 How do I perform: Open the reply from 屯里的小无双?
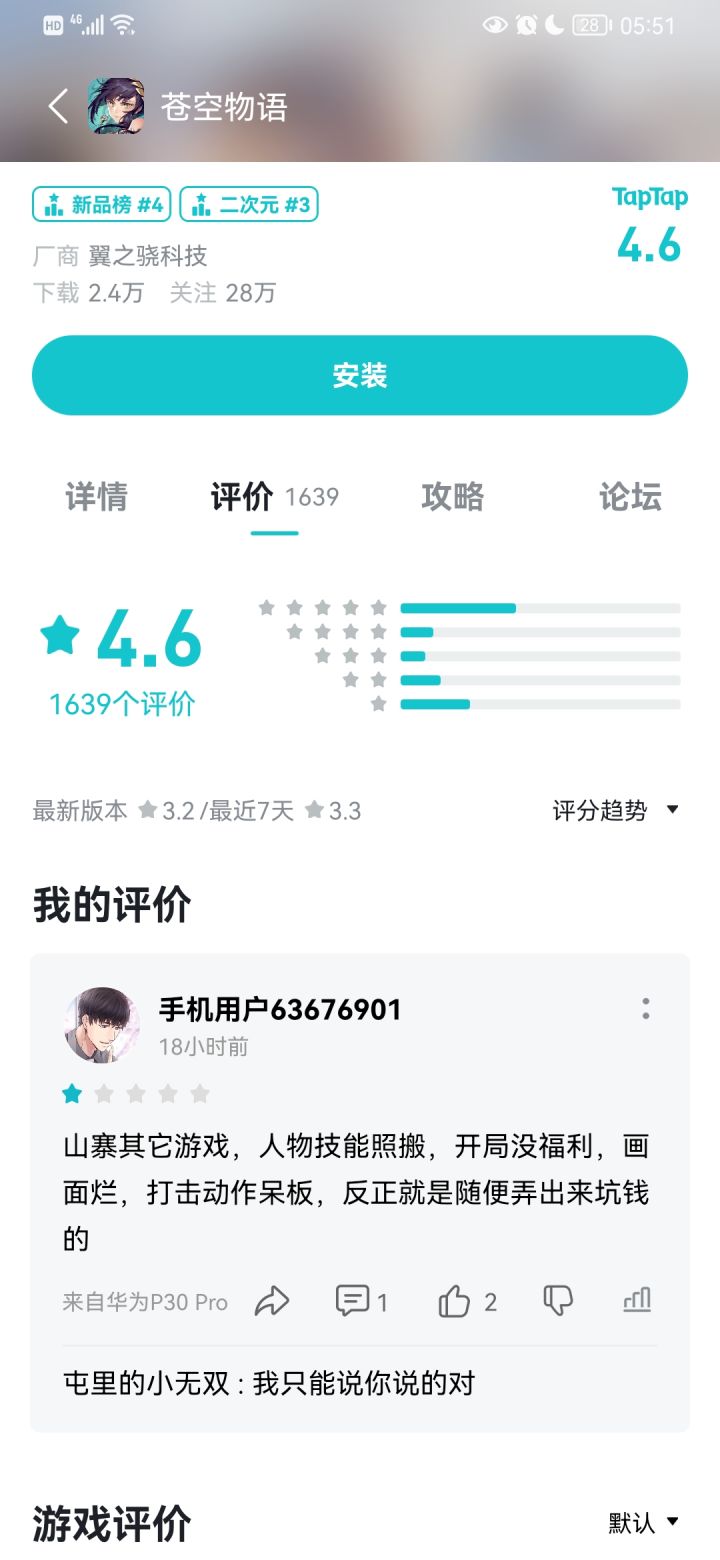[269, 1383]
